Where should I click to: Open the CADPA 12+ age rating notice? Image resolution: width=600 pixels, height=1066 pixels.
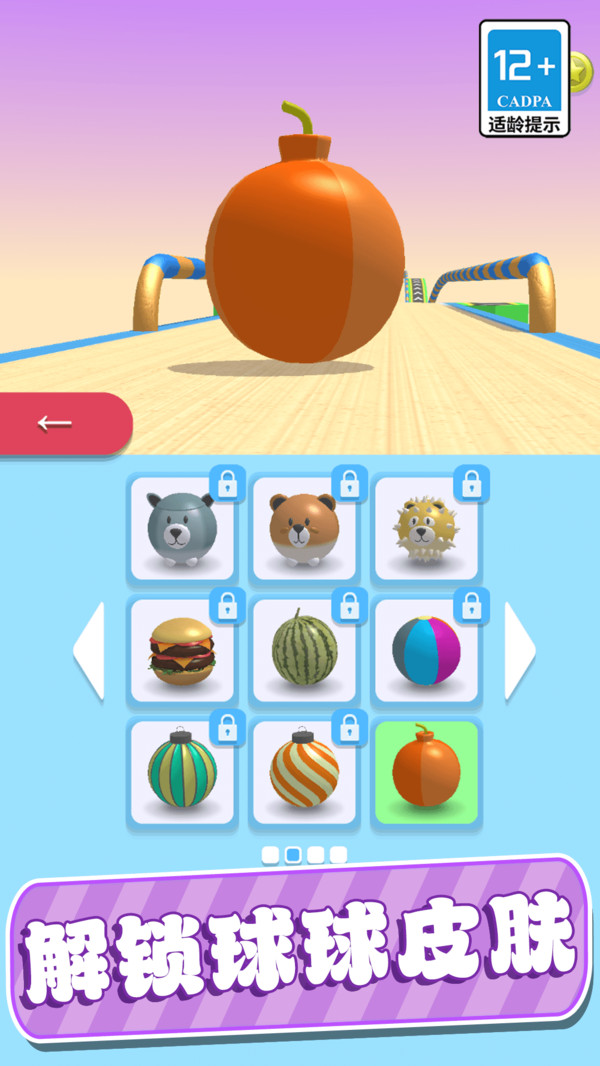pos(524,79)
